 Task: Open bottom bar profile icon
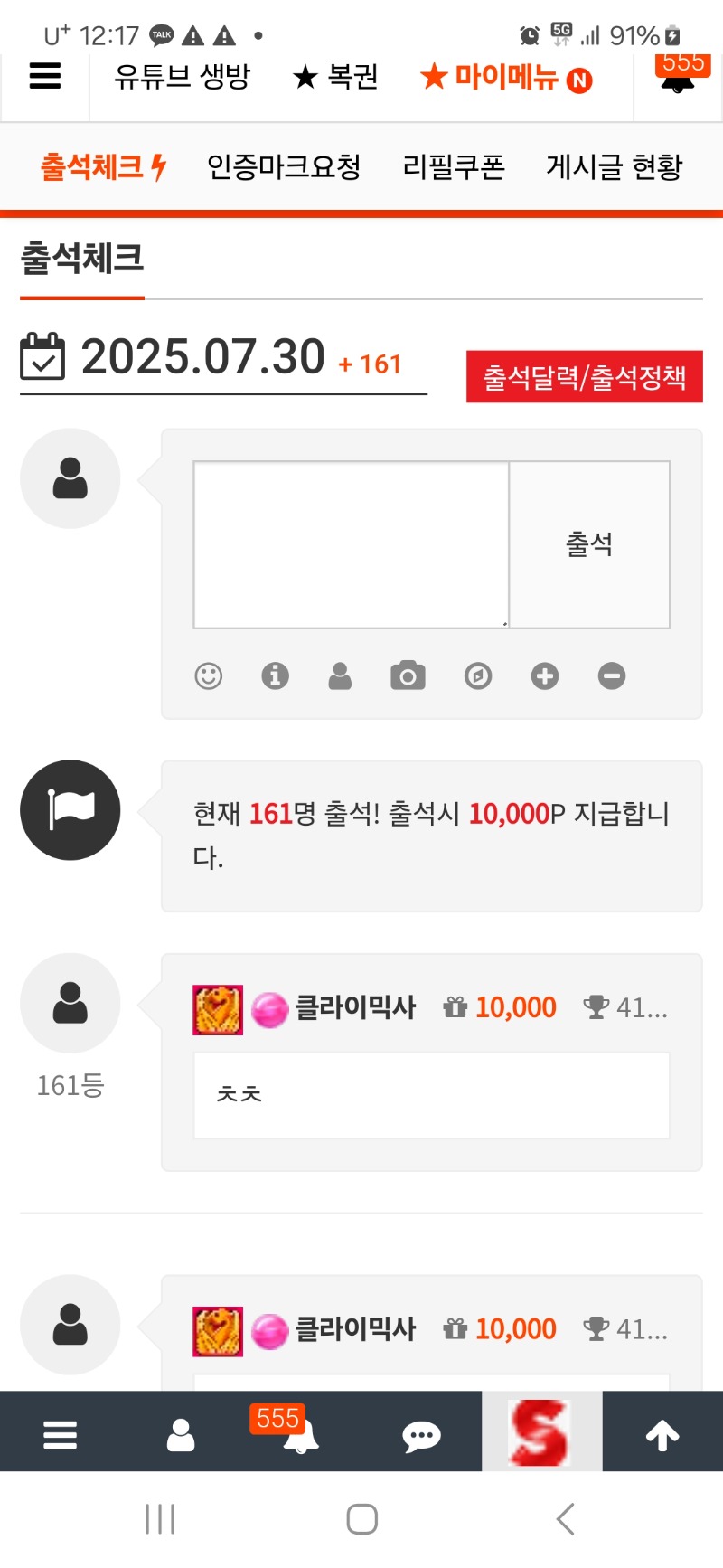(181, 1435)
